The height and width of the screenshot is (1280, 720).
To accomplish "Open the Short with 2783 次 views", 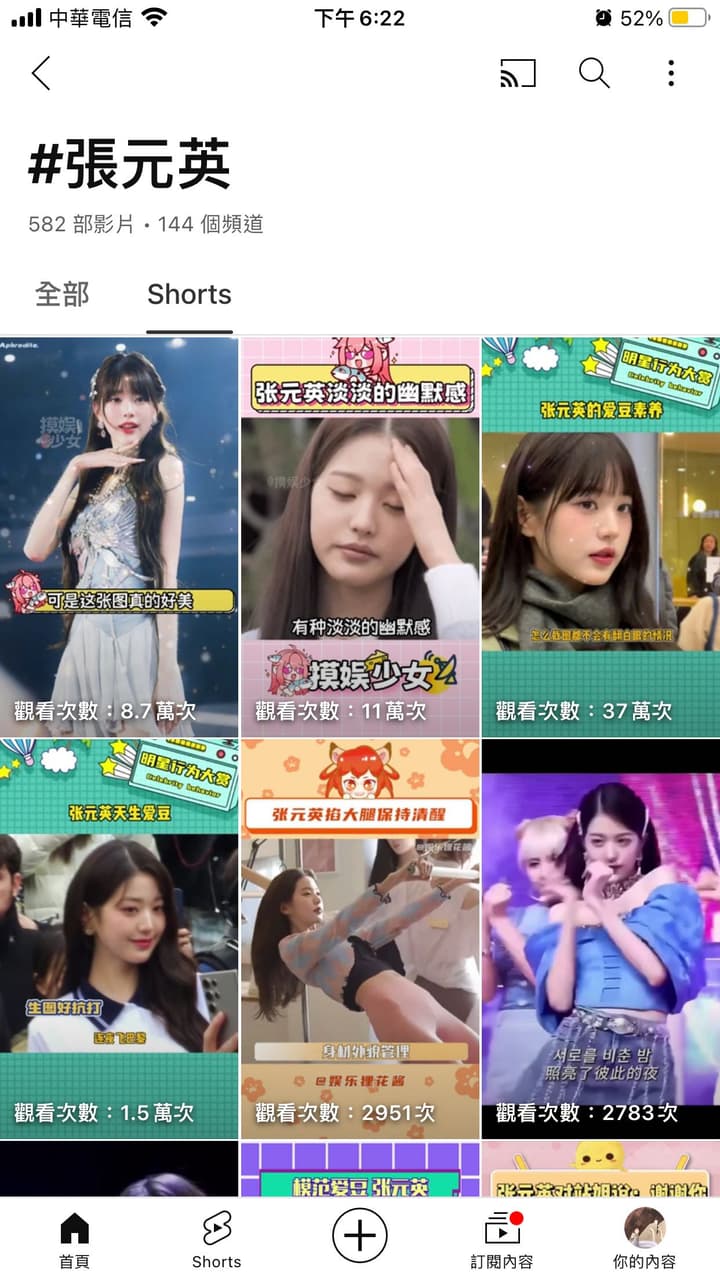I will [x=600, y=939].
